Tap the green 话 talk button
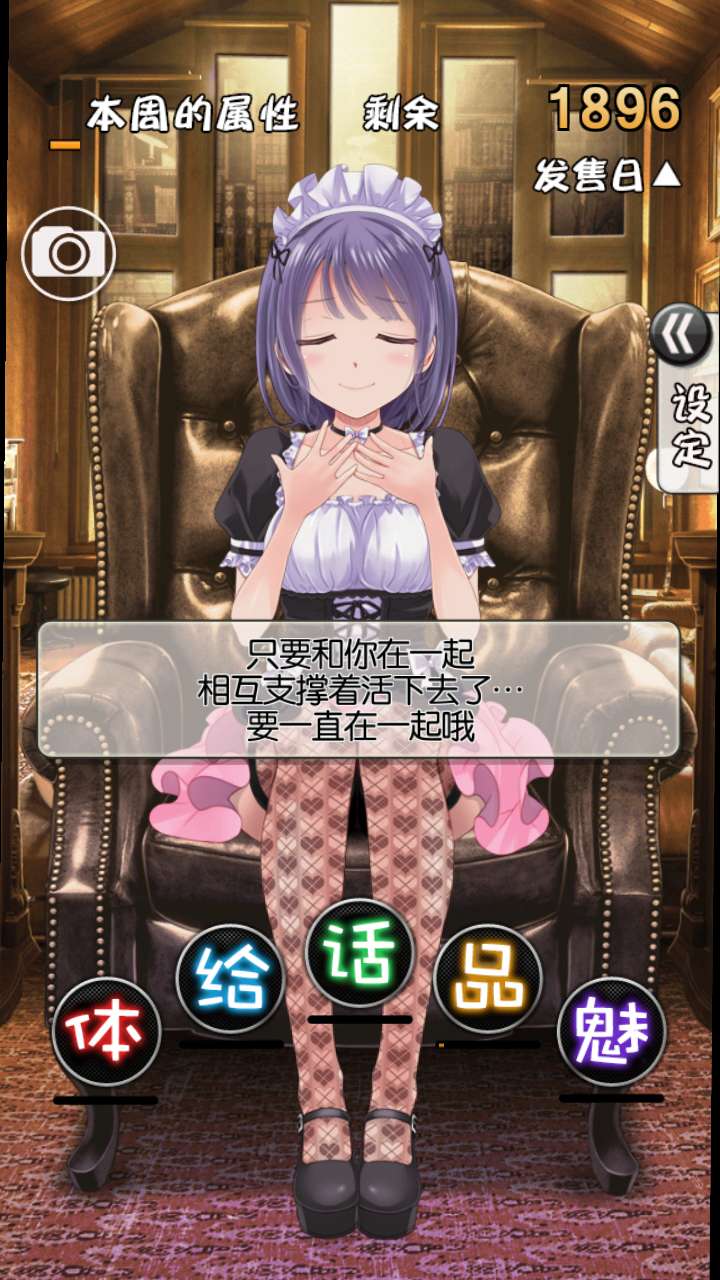This screenshot has width=720, height=1280. point(360,953)
